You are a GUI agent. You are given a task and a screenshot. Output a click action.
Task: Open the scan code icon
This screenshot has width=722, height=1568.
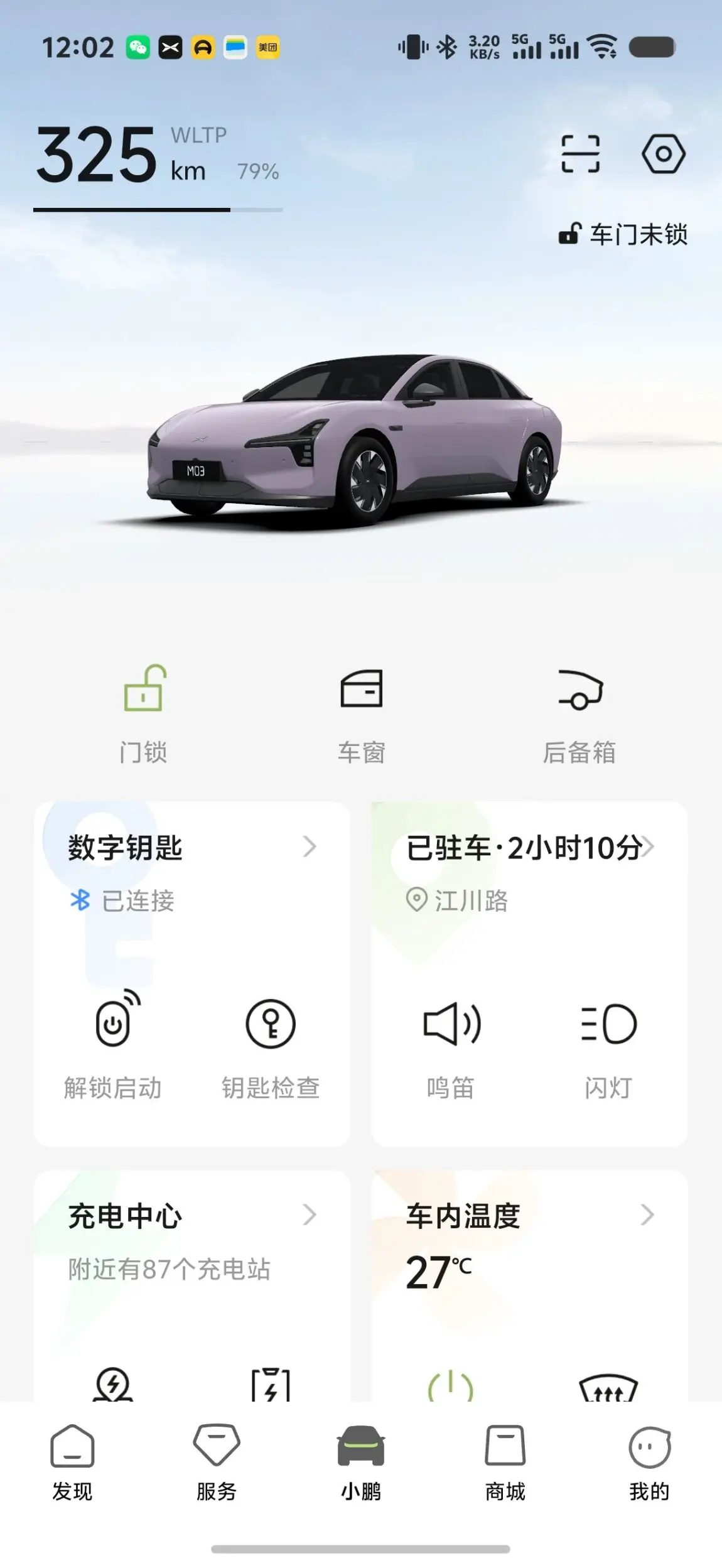pos(580,154)
